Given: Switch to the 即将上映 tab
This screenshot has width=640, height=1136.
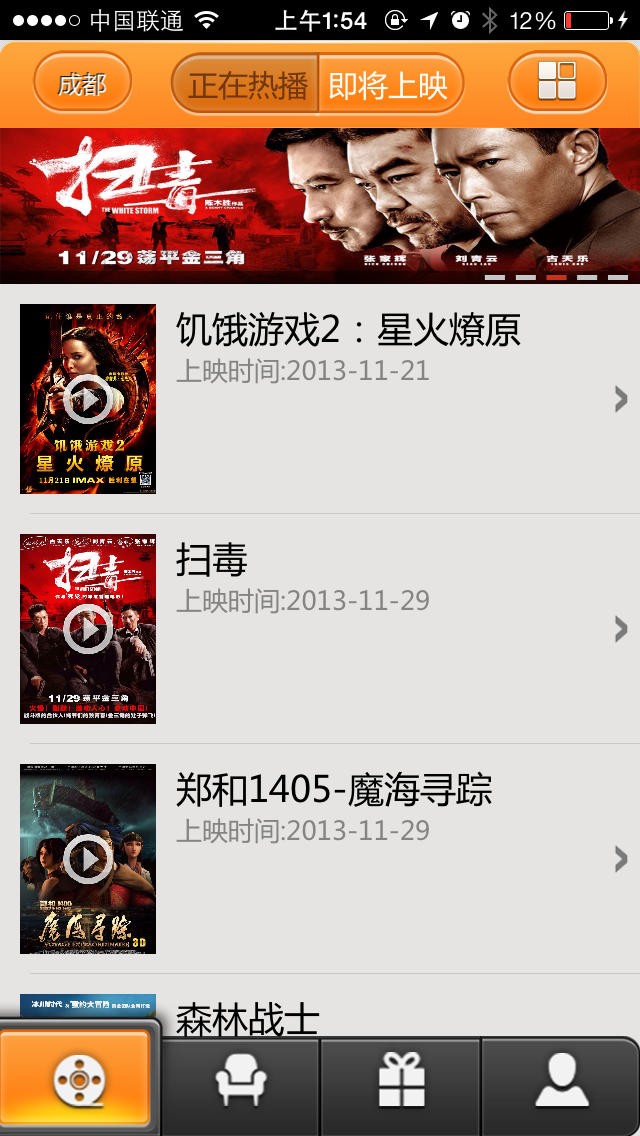Looking at the screenshot, I should pyautogui.click(x=390, y=84).
